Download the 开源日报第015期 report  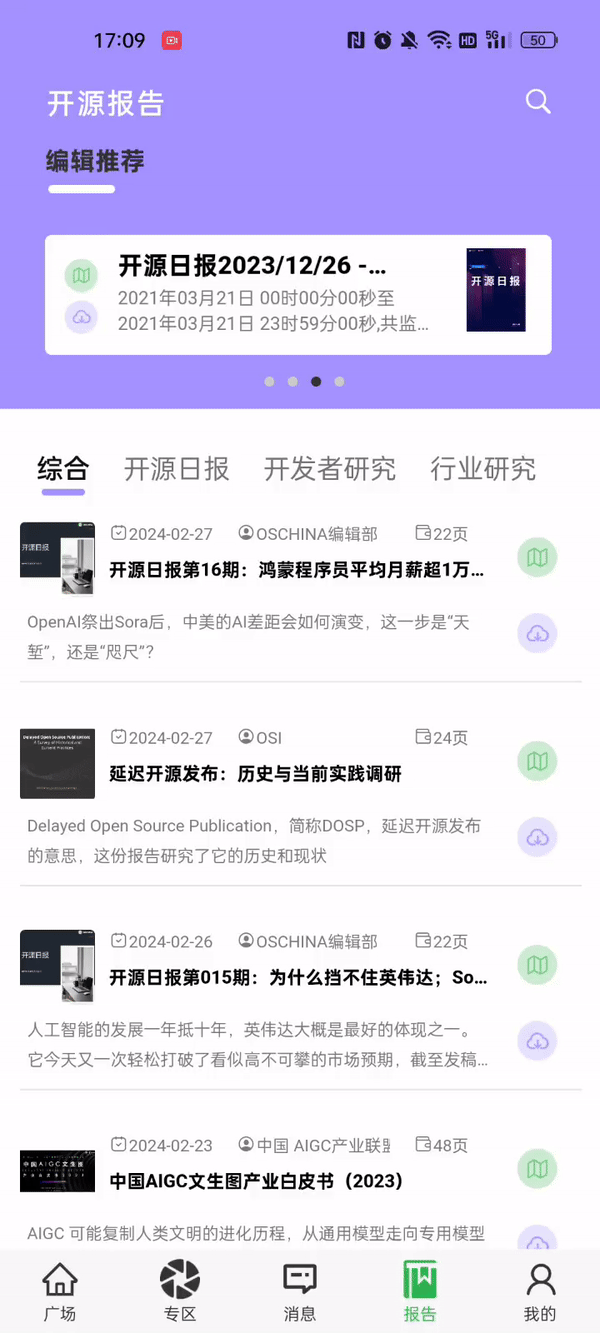point(537,1041)
